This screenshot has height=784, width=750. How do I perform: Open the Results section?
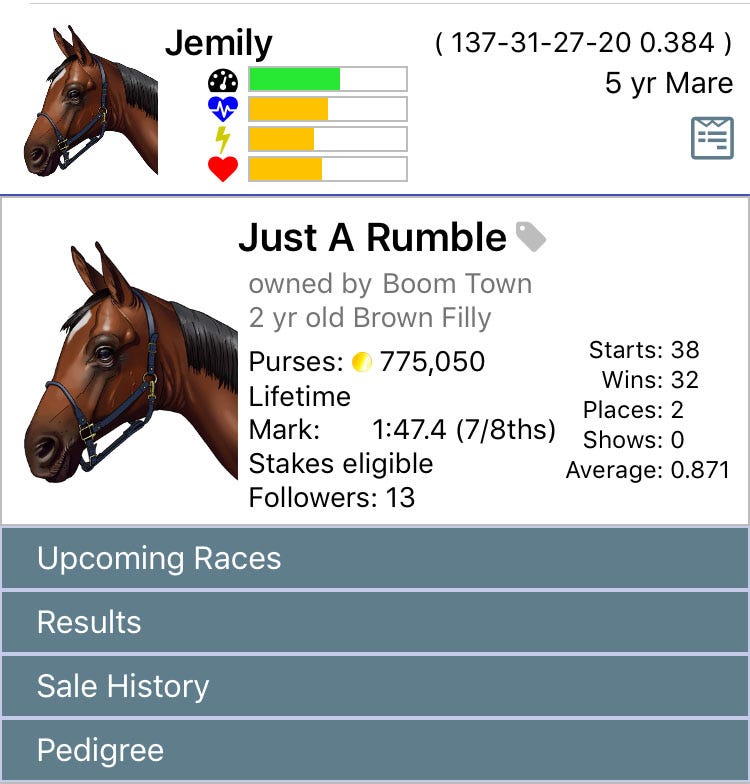click(x=375, y=622)
